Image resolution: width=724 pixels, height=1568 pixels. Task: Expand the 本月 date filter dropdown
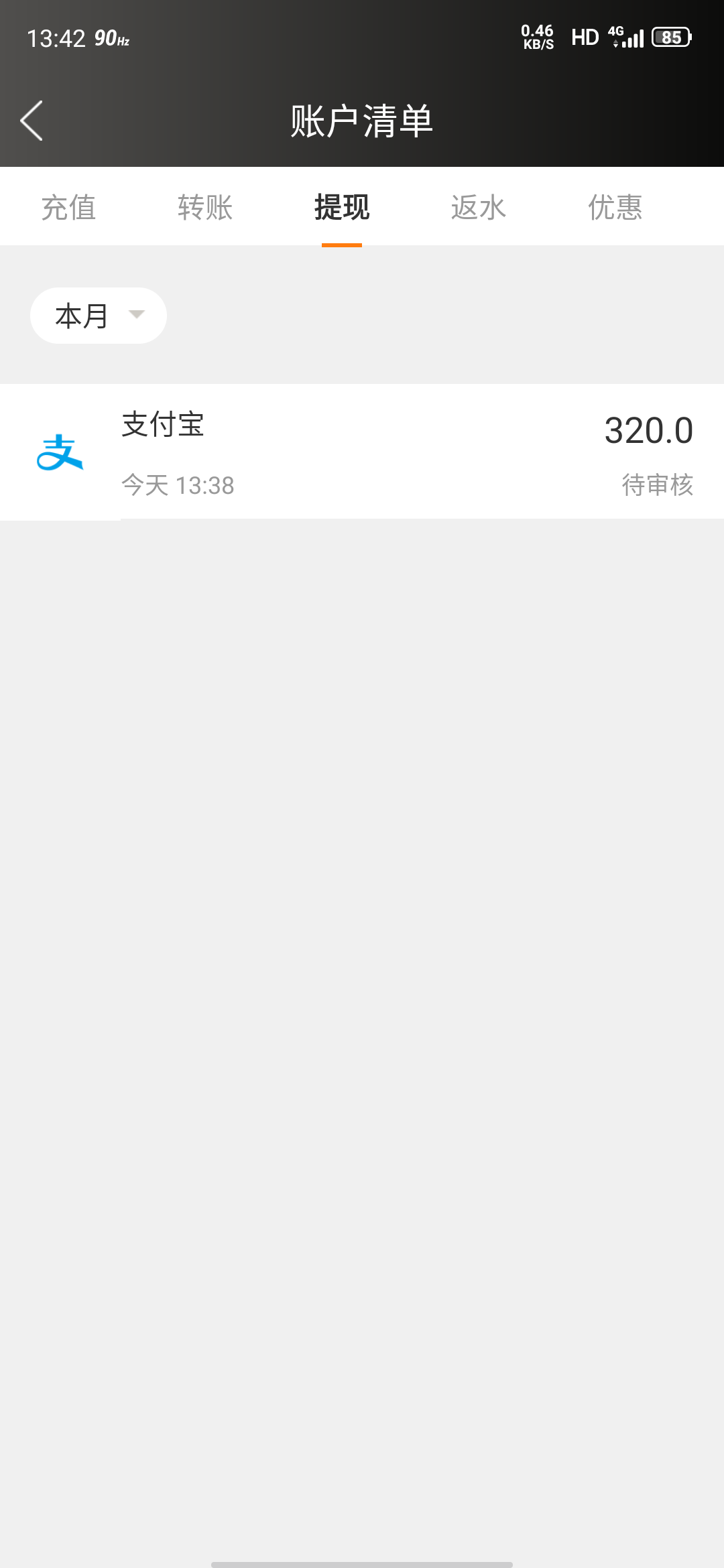click(x=99, y=316)
